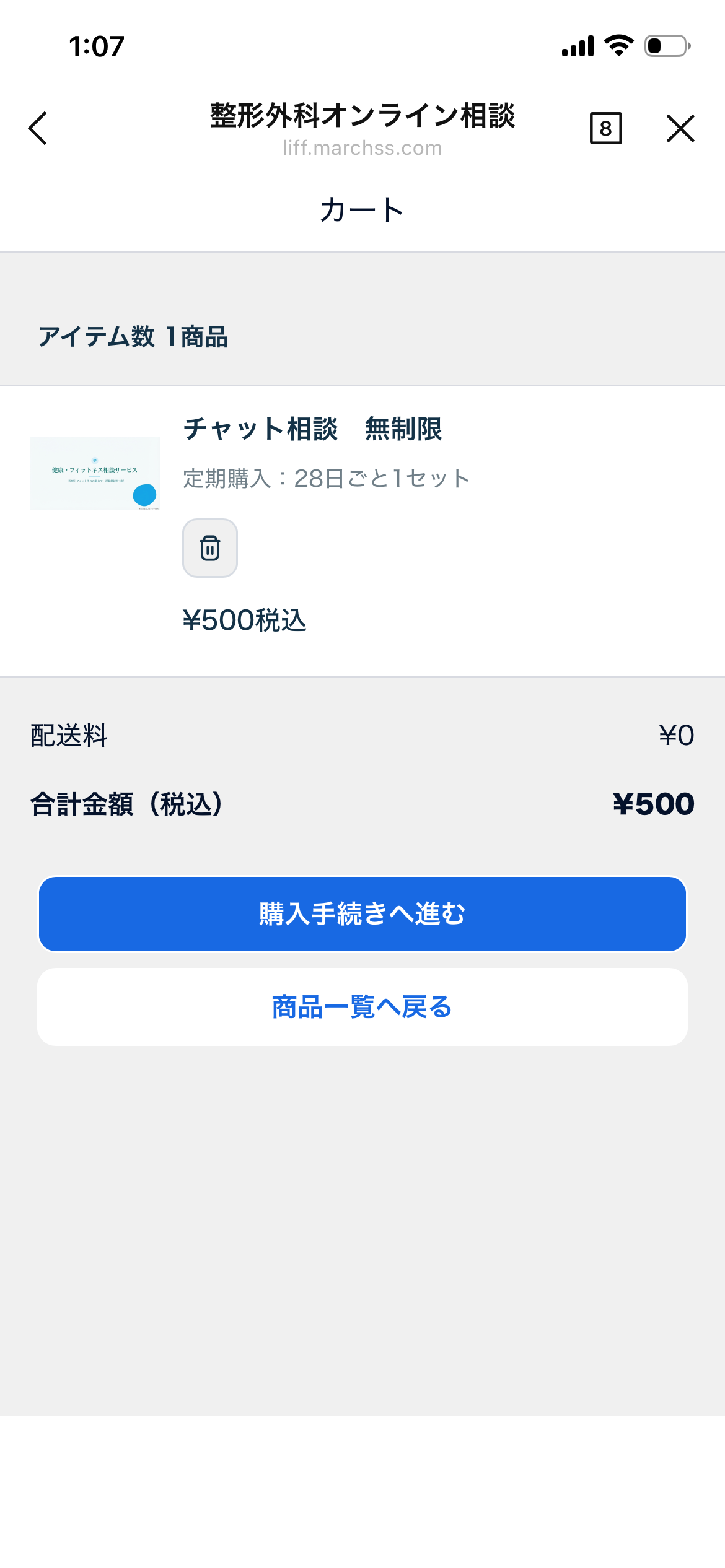The image size is (725, 1568).
Task: Proceed with 購入手続きへ進む button
Action: 362,914
